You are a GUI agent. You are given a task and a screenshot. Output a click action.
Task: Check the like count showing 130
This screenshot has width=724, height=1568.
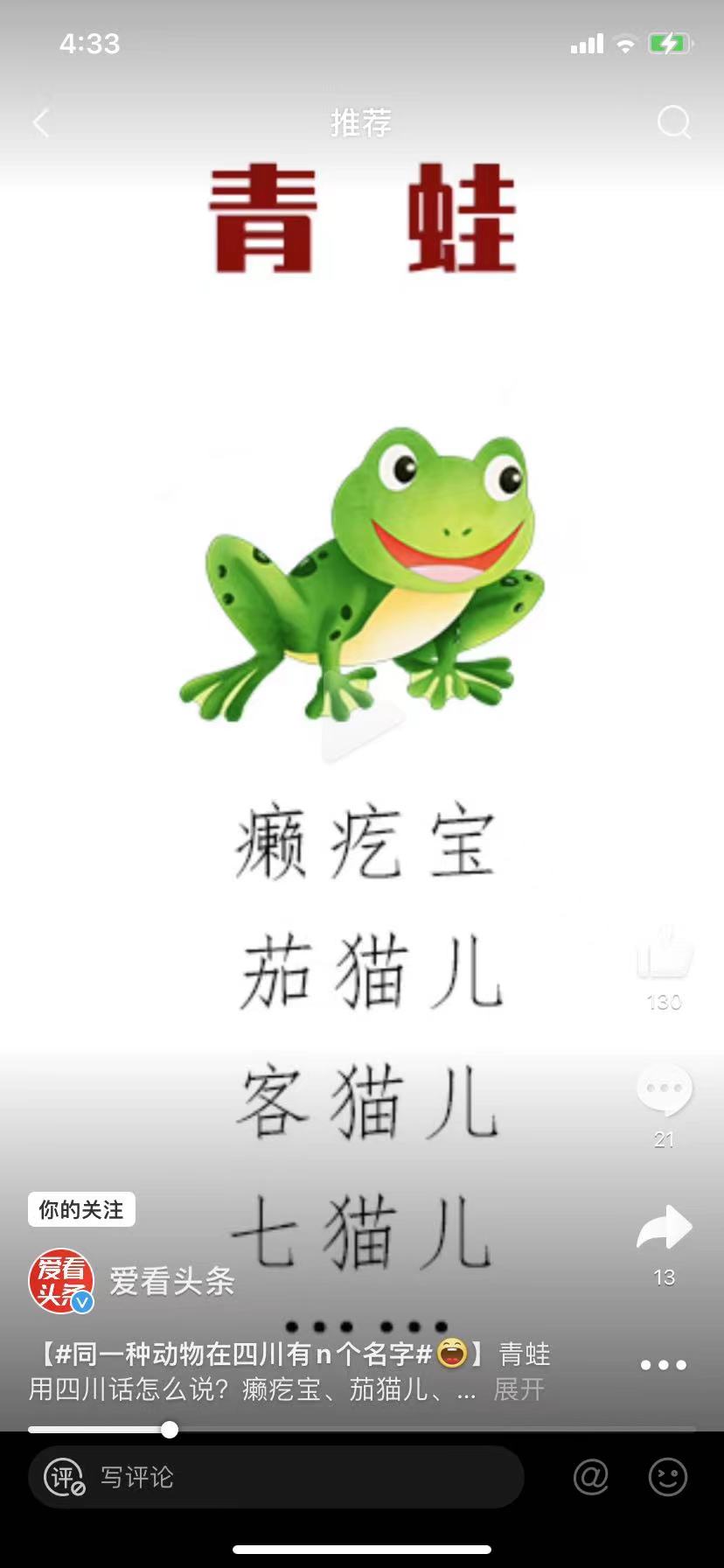[665, 1003]
